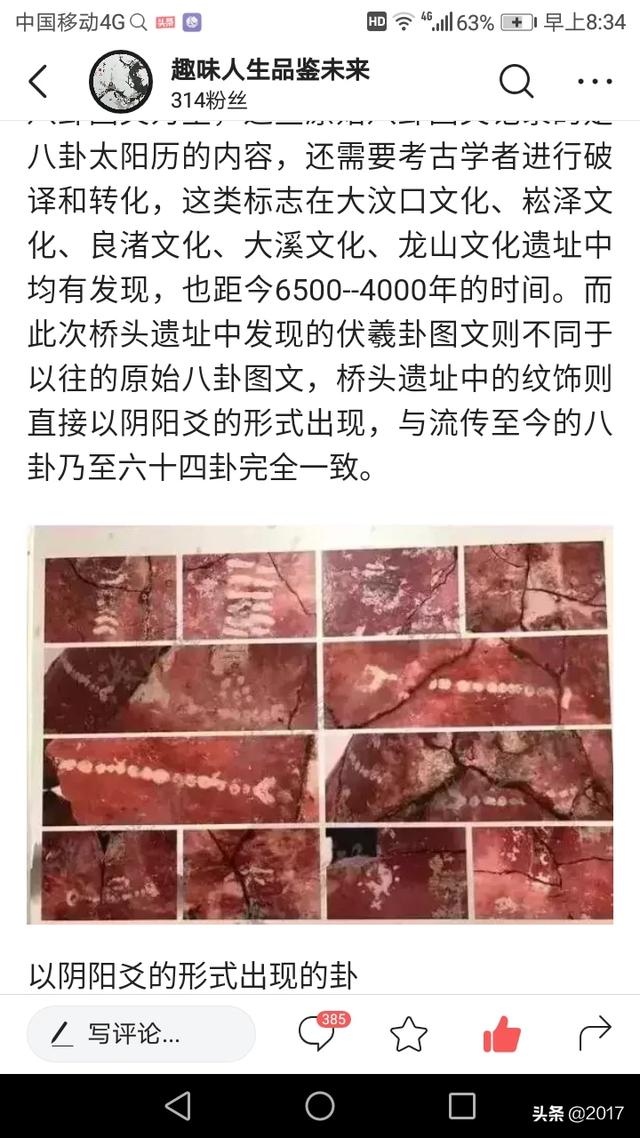Favorite this article with the star
Screen dimensions: 640x1138
click(408, 1034)
